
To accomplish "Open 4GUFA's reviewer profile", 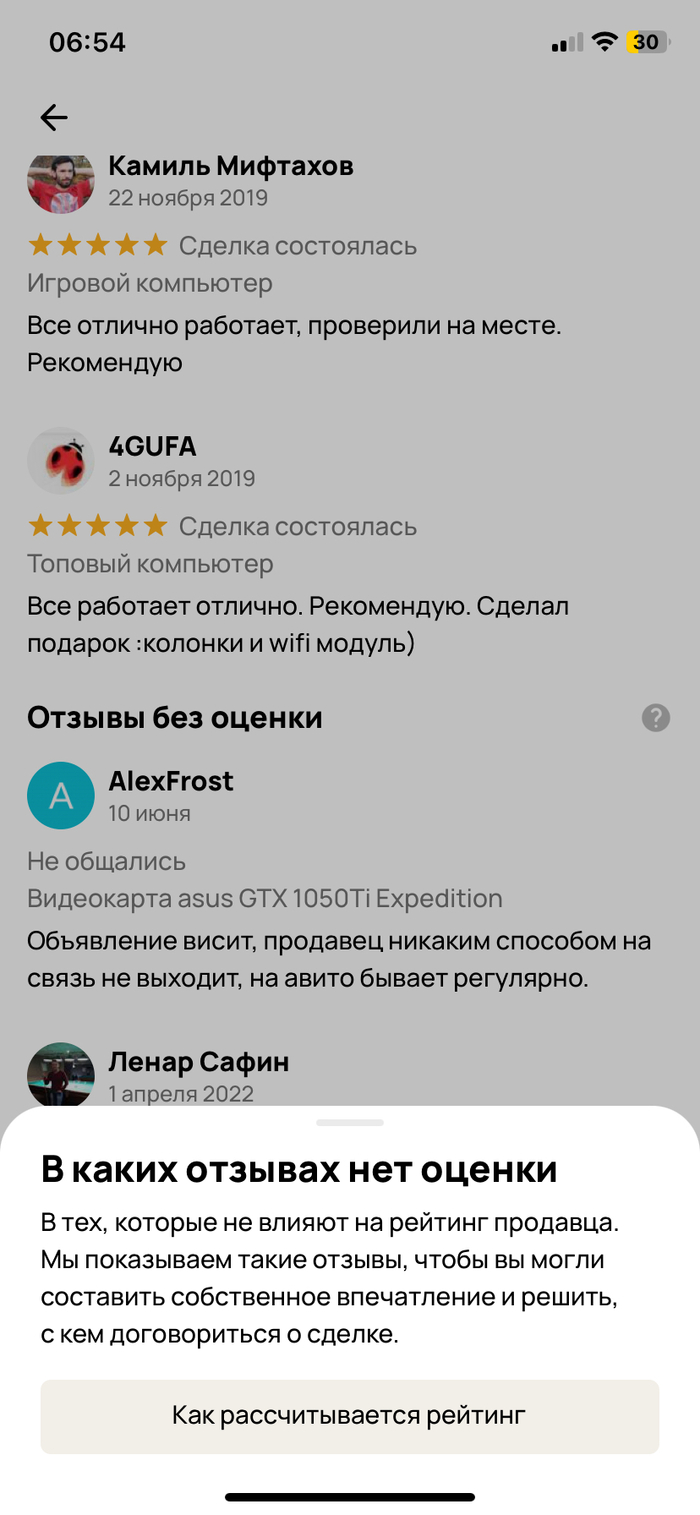I will pos(152,446).
